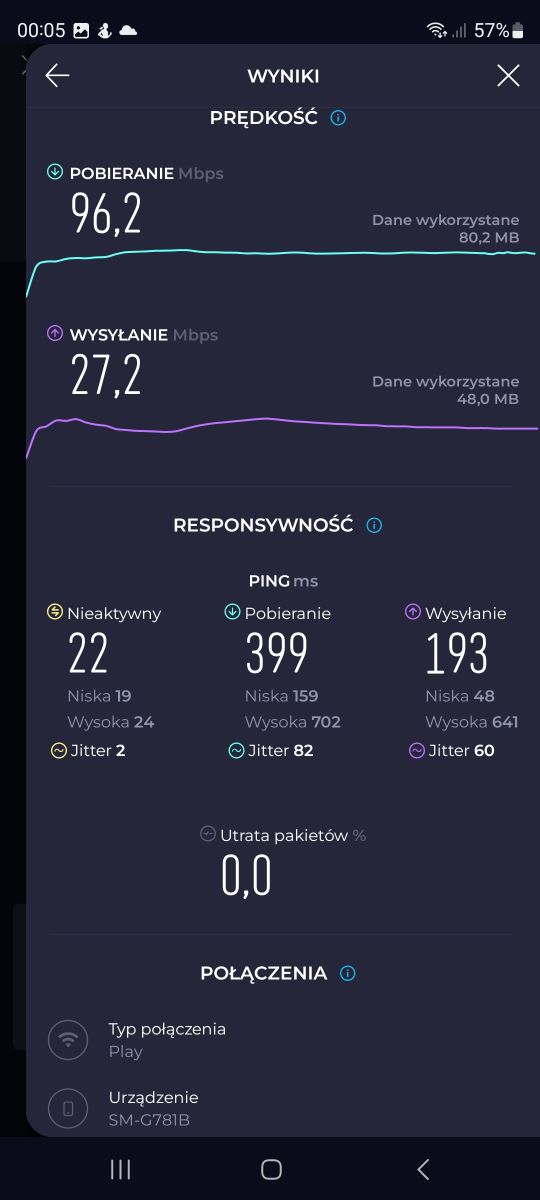The width and height of the screenshot is (540, 1200).
Task: Tap the system back button
Action: [x=423, y=1169]
